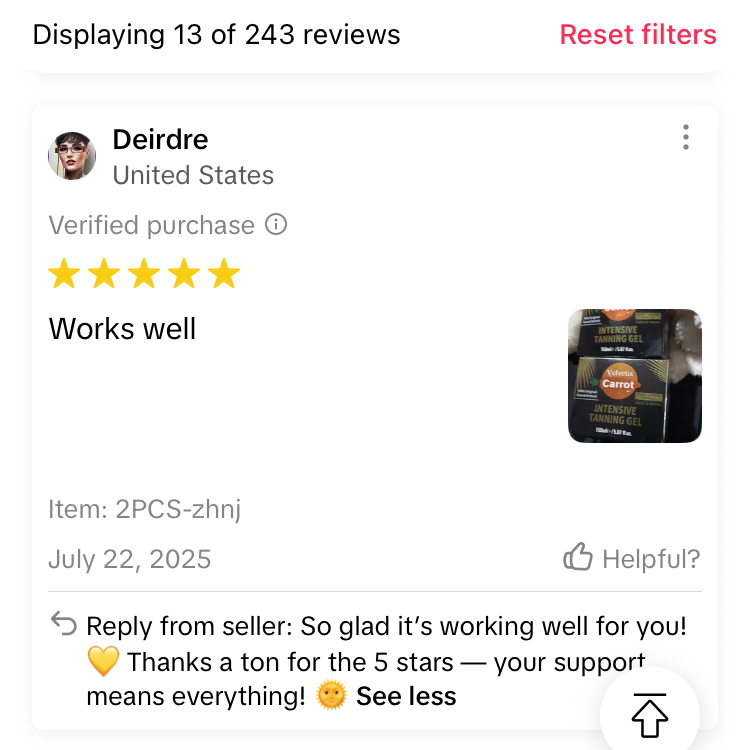Tap the Verified purchase info icon
Viewport: 750px width, 750px height.
coord(276,225)
